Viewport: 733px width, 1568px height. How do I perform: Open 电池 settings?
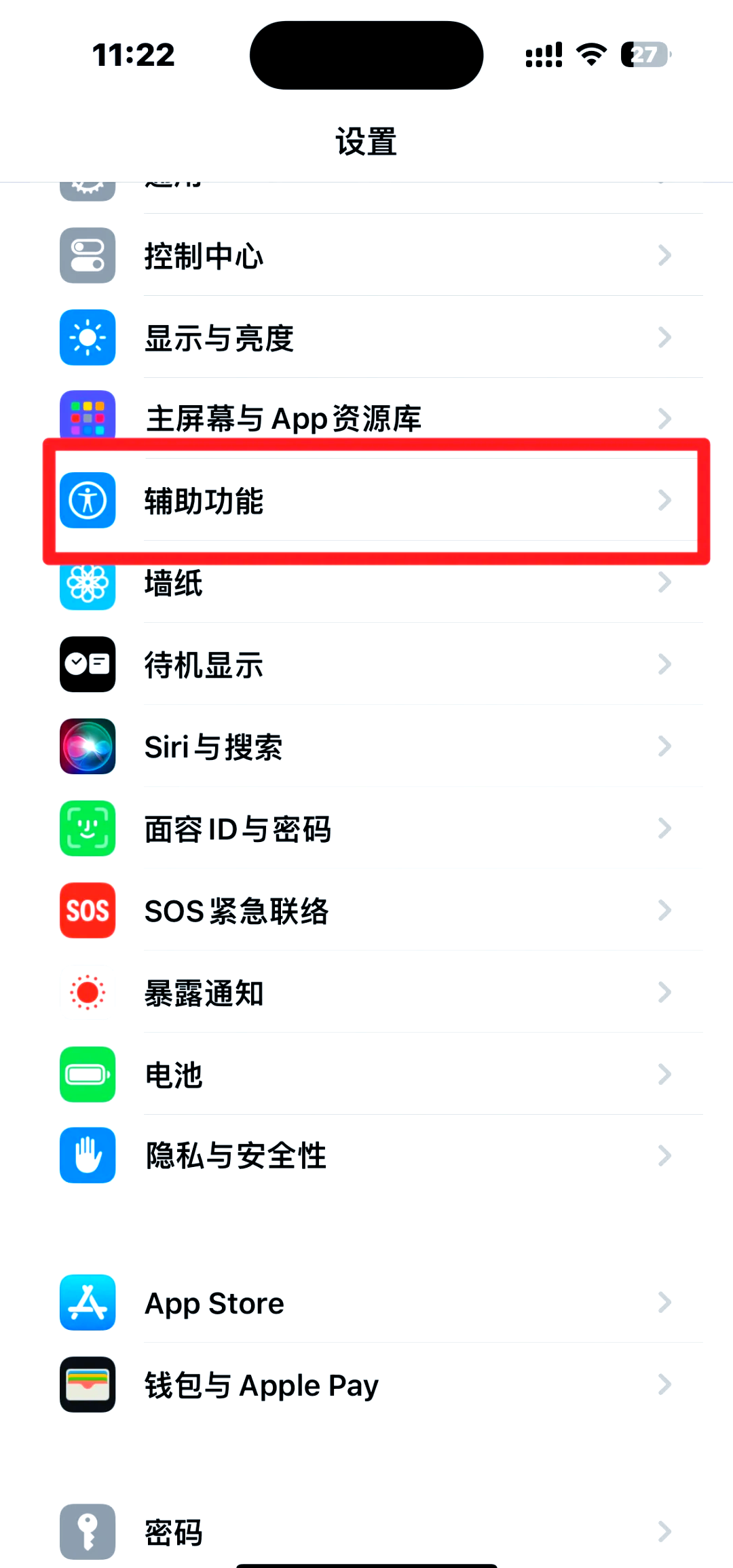click(x=366, y=1075)
